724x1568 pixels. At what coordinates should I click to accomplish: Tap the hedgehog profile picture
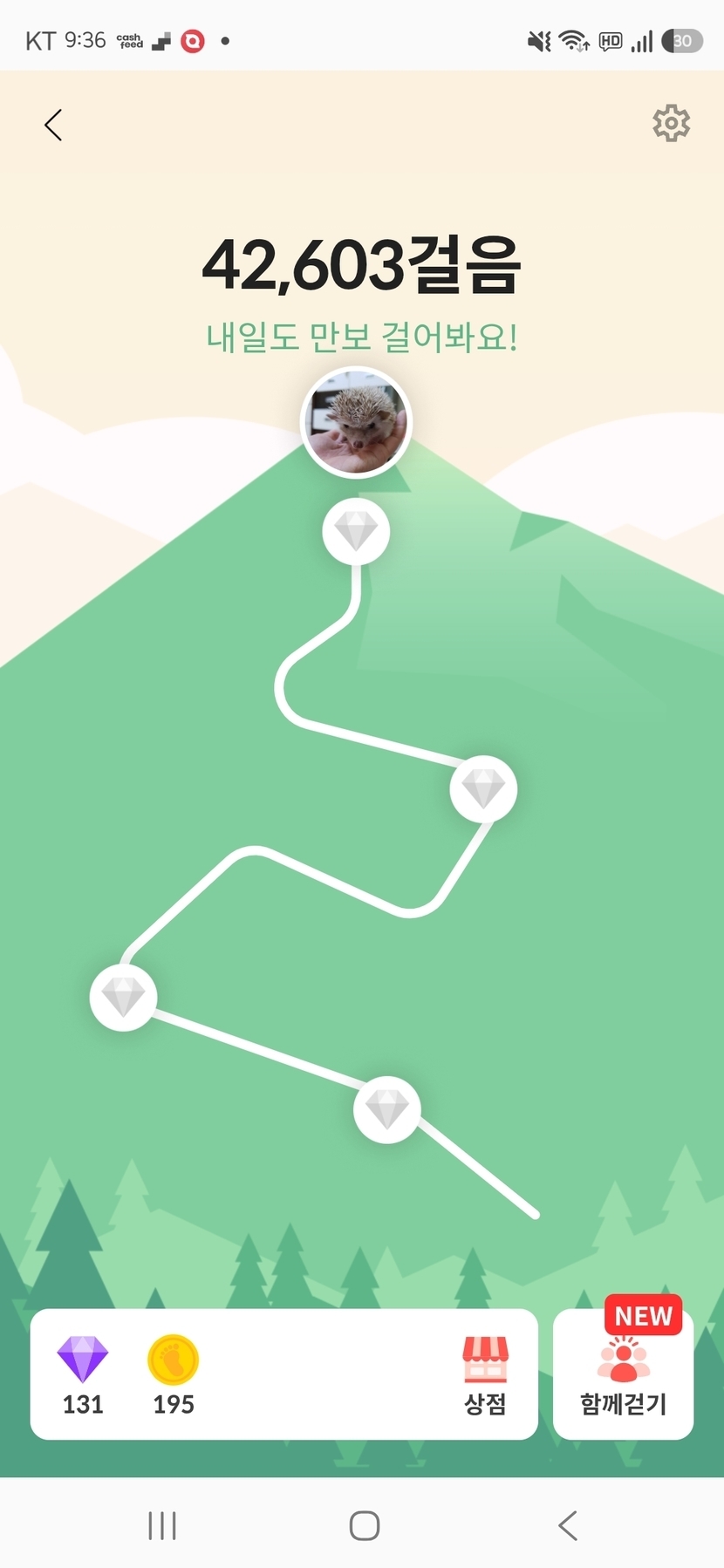[x=356, y=422]
